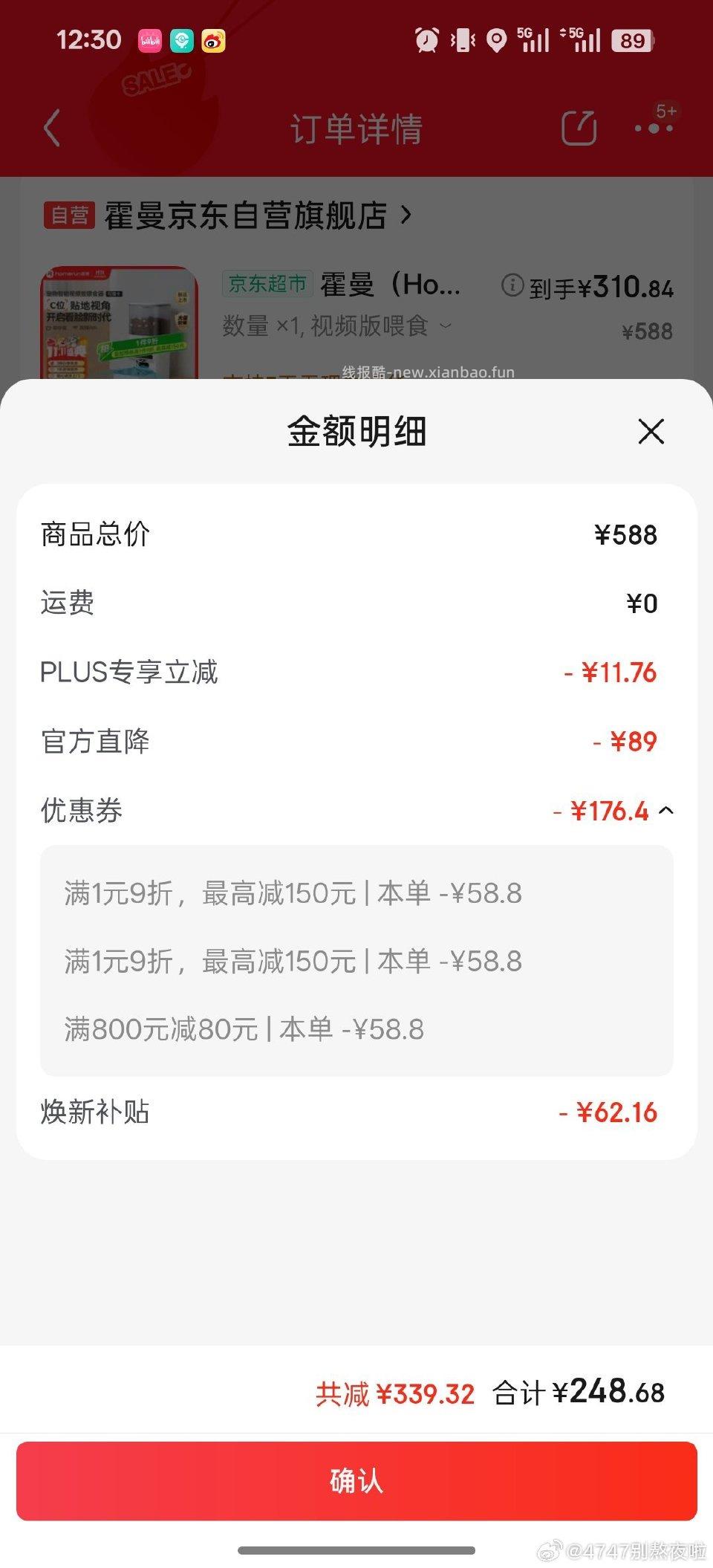Tap the back arrow in the header

(50, 128)
